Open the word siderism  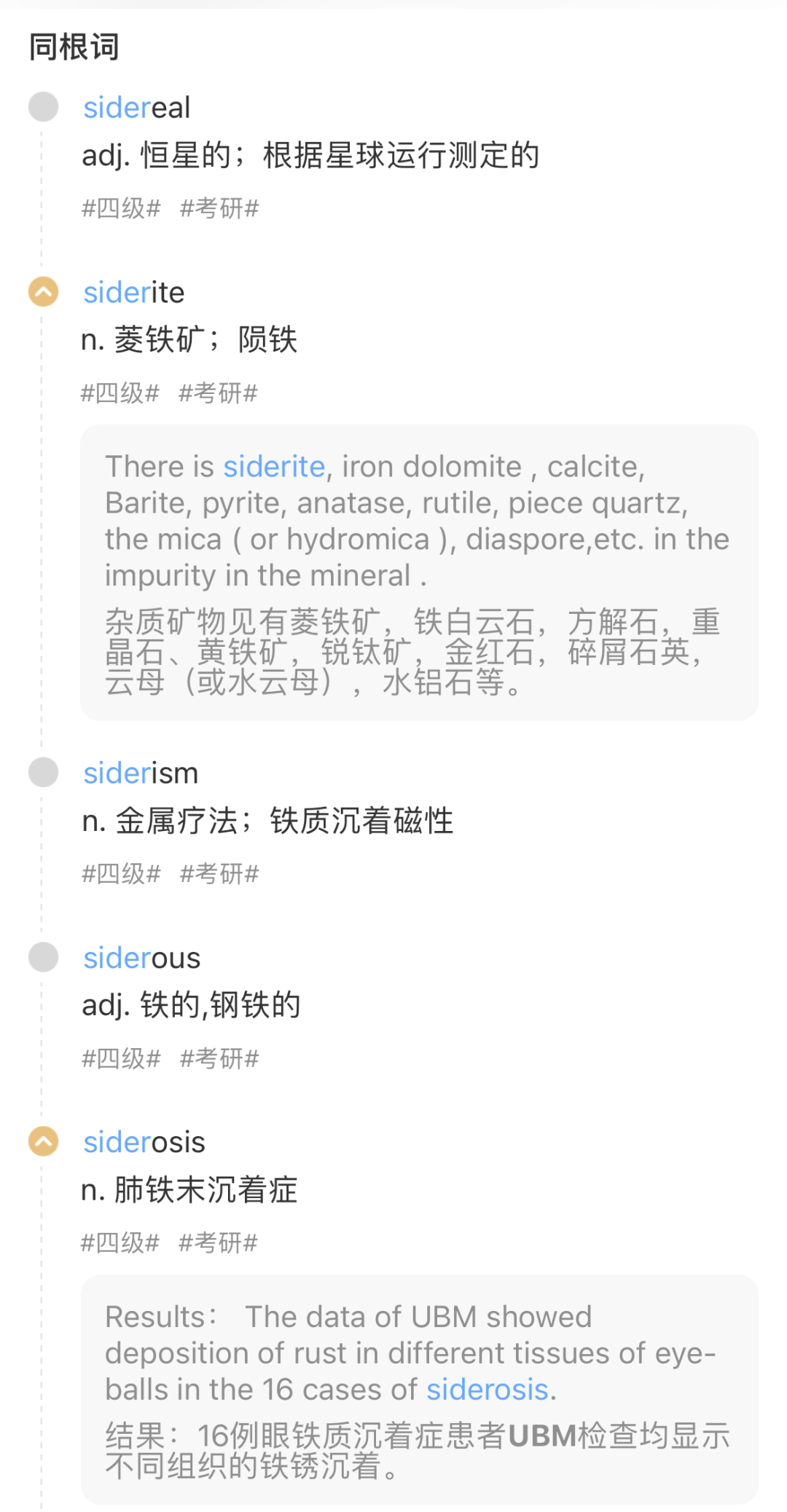pos(141,773)
